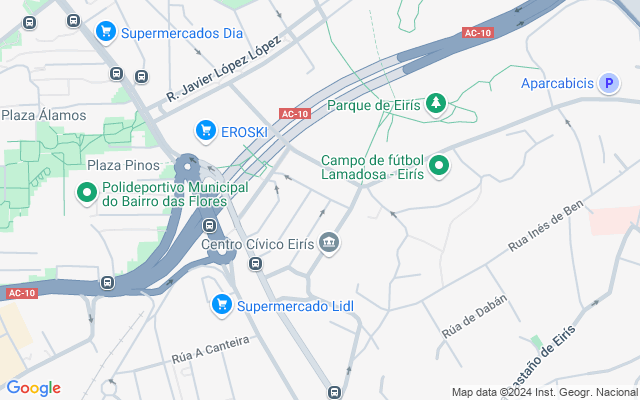
Task: Open Campo de fútbol Lamadosa pin
Action: [439, 165]
